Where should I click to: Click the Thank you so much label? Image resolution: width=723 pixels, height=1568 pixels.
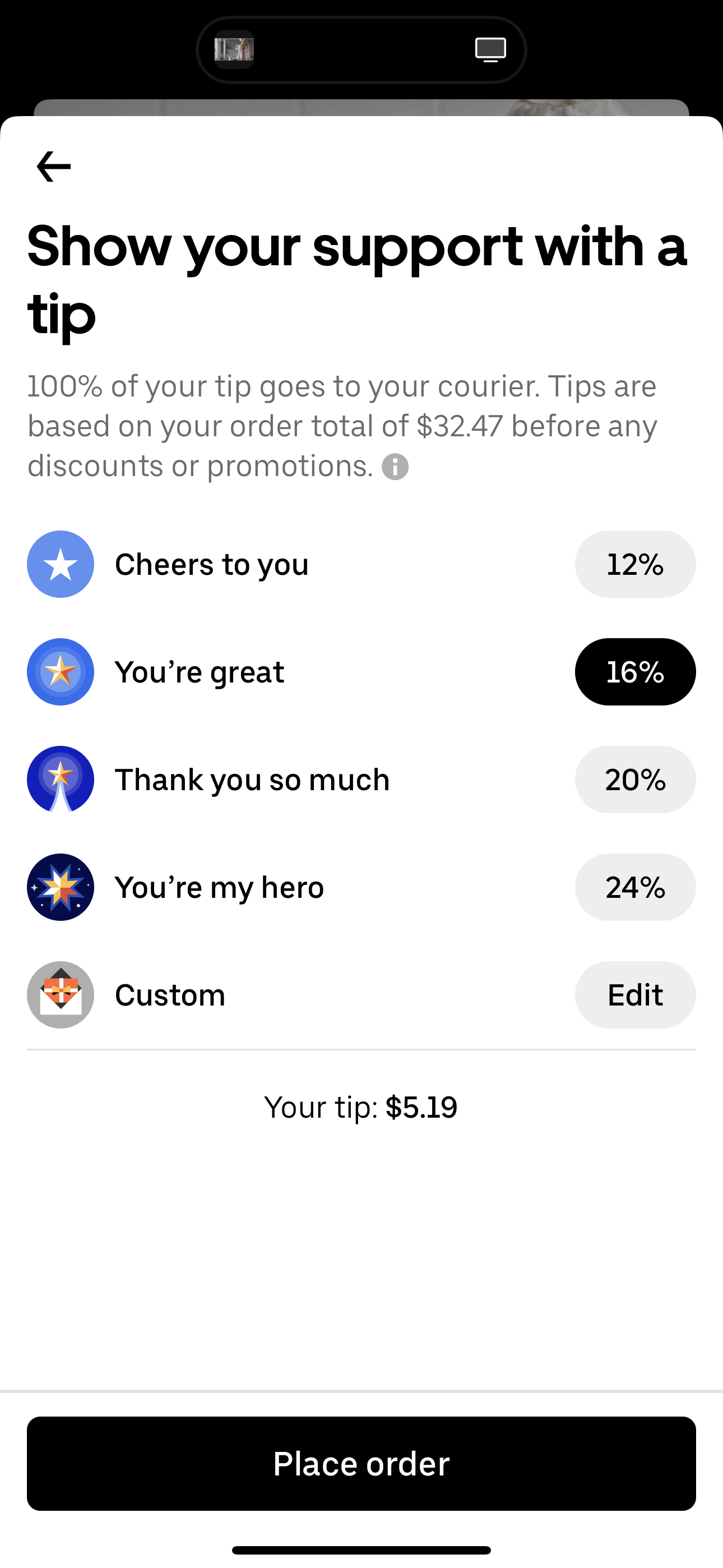[252, 780]
